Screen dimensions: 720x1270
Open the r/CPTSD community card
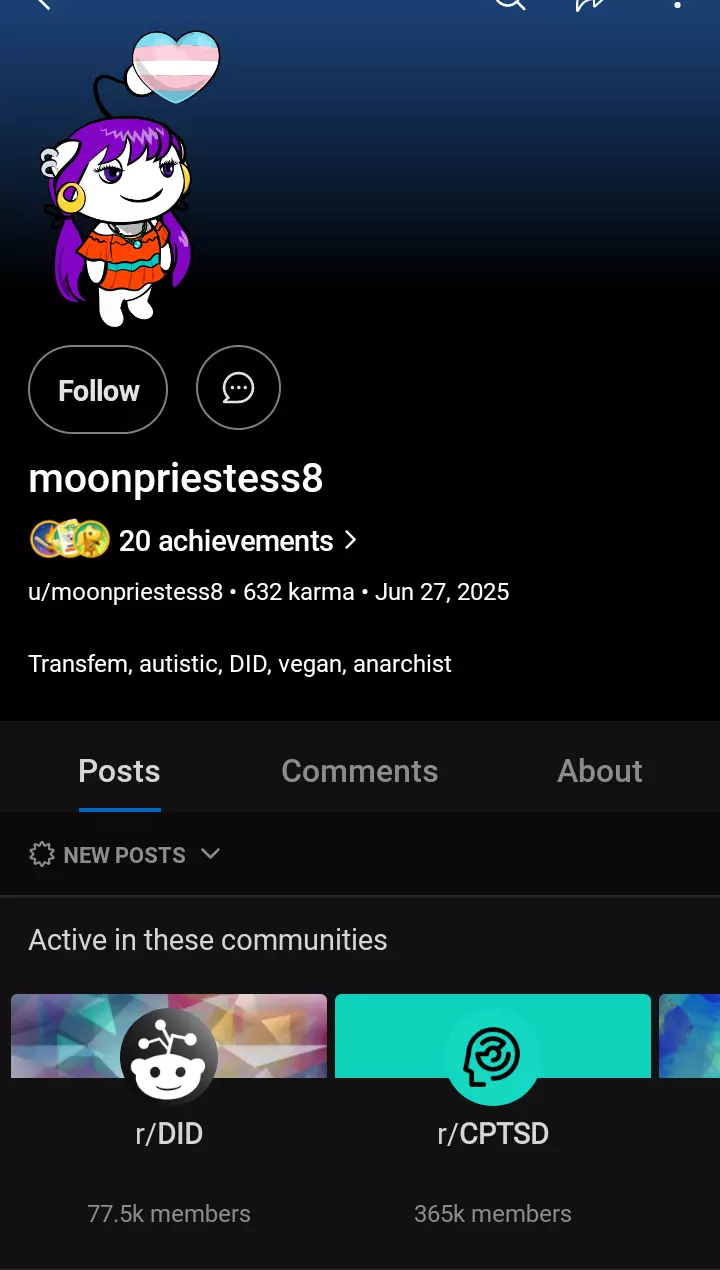click(493, 1110)
